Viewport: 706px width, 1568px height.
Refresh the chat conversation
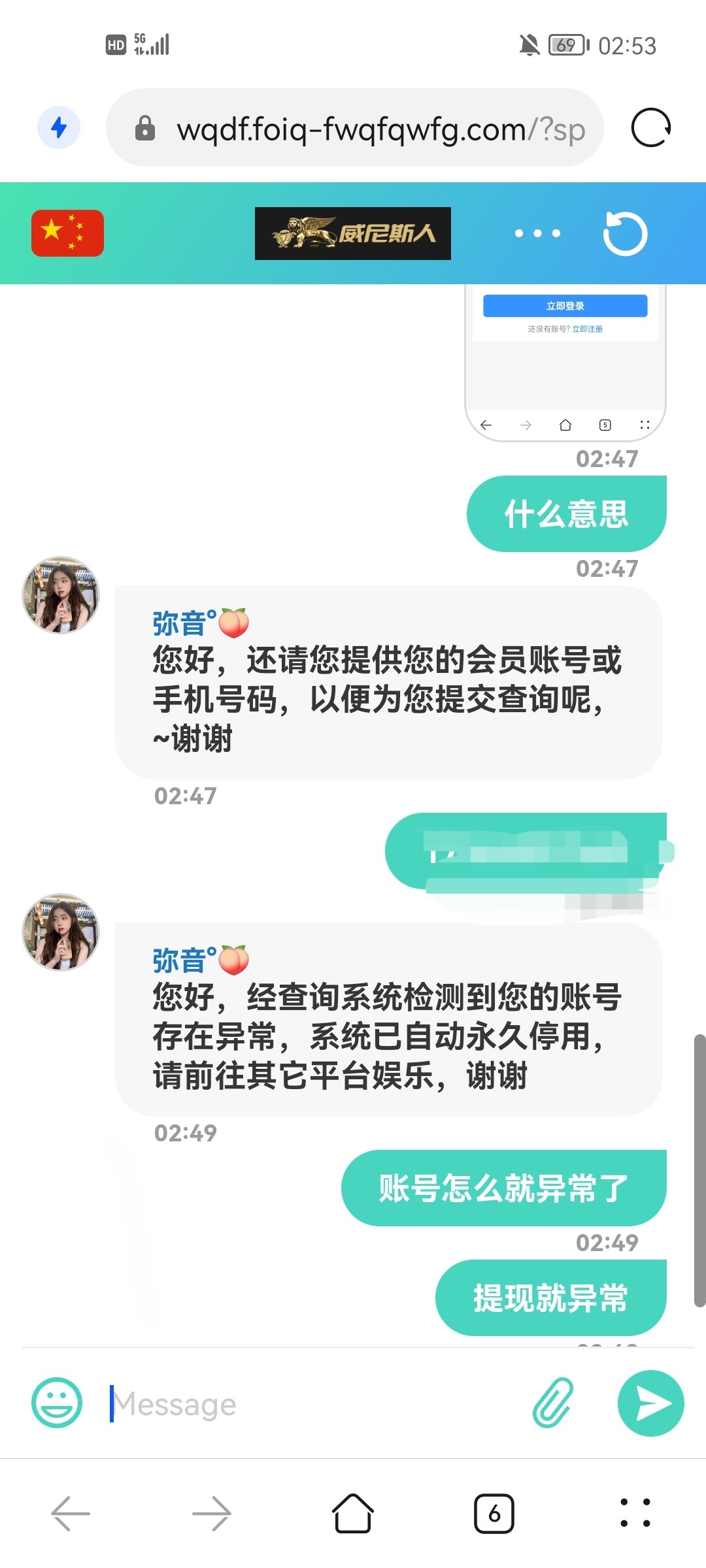pos(625,233)
